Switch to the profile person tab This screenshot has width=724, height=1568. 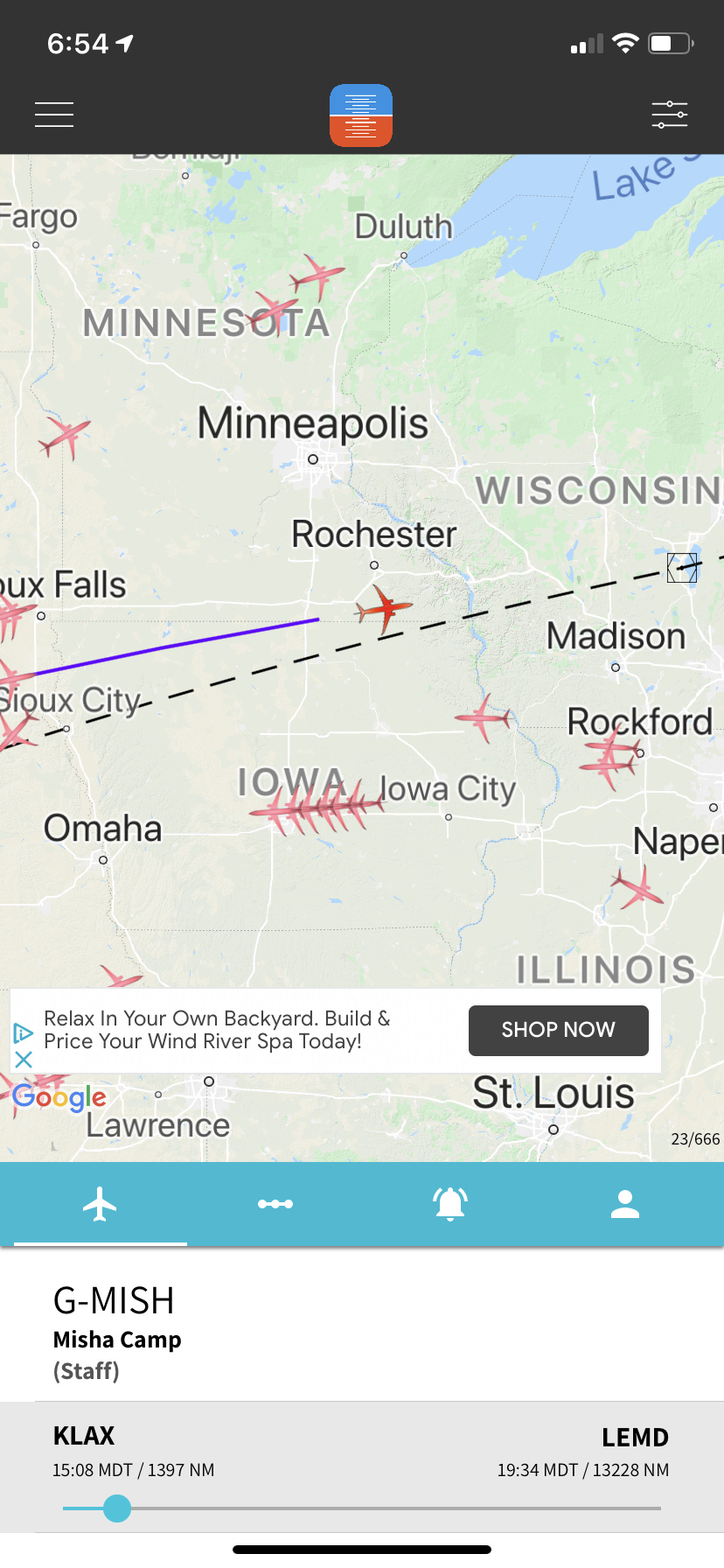(624, 1204)
